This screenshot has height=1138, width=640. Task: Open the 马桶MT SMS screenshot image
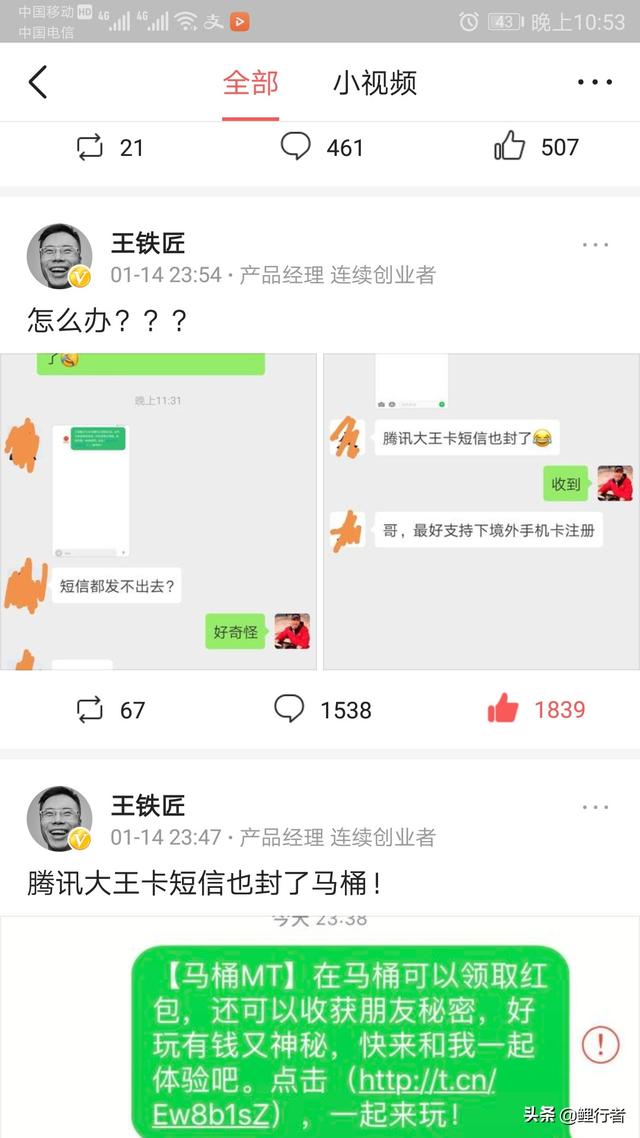320,1026
